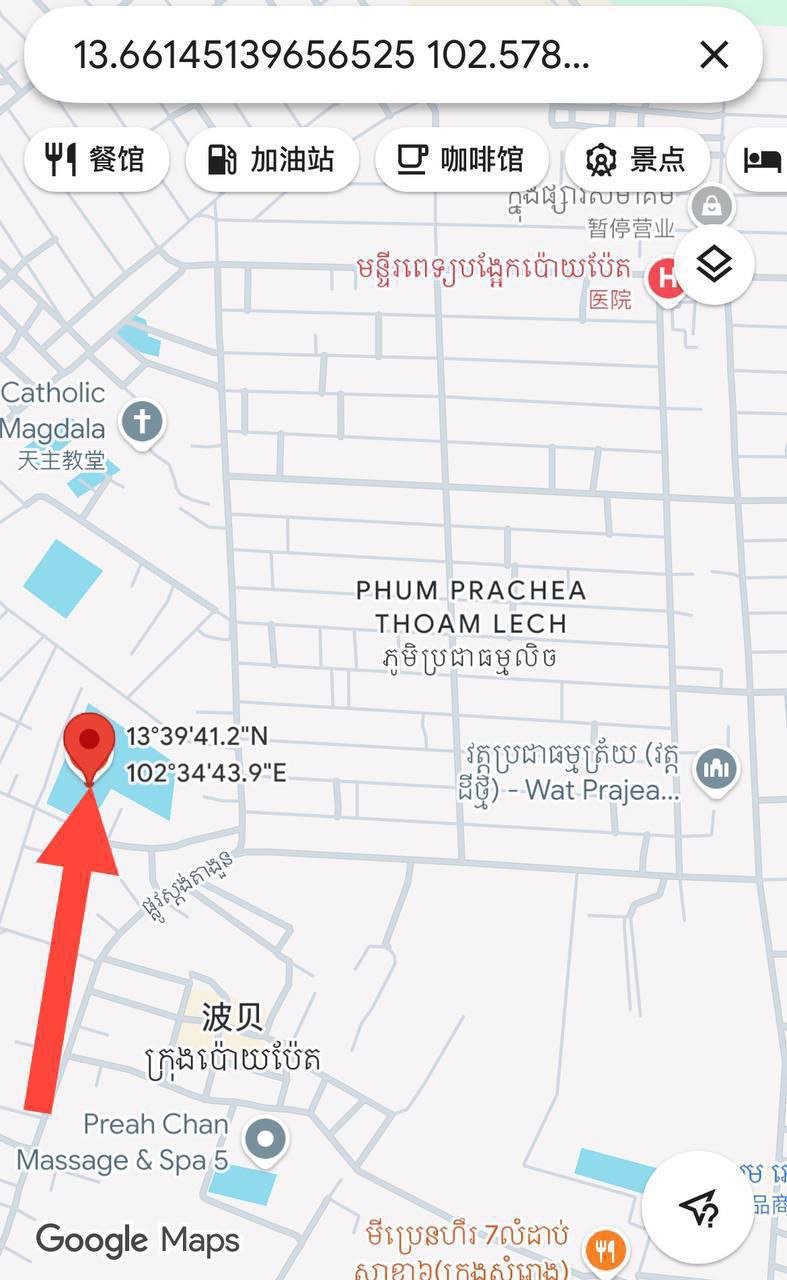Screen dimensions: 787x1280
Task: Open the orange restaurant pin at the bottom
Action: [x=606, y=1250]
